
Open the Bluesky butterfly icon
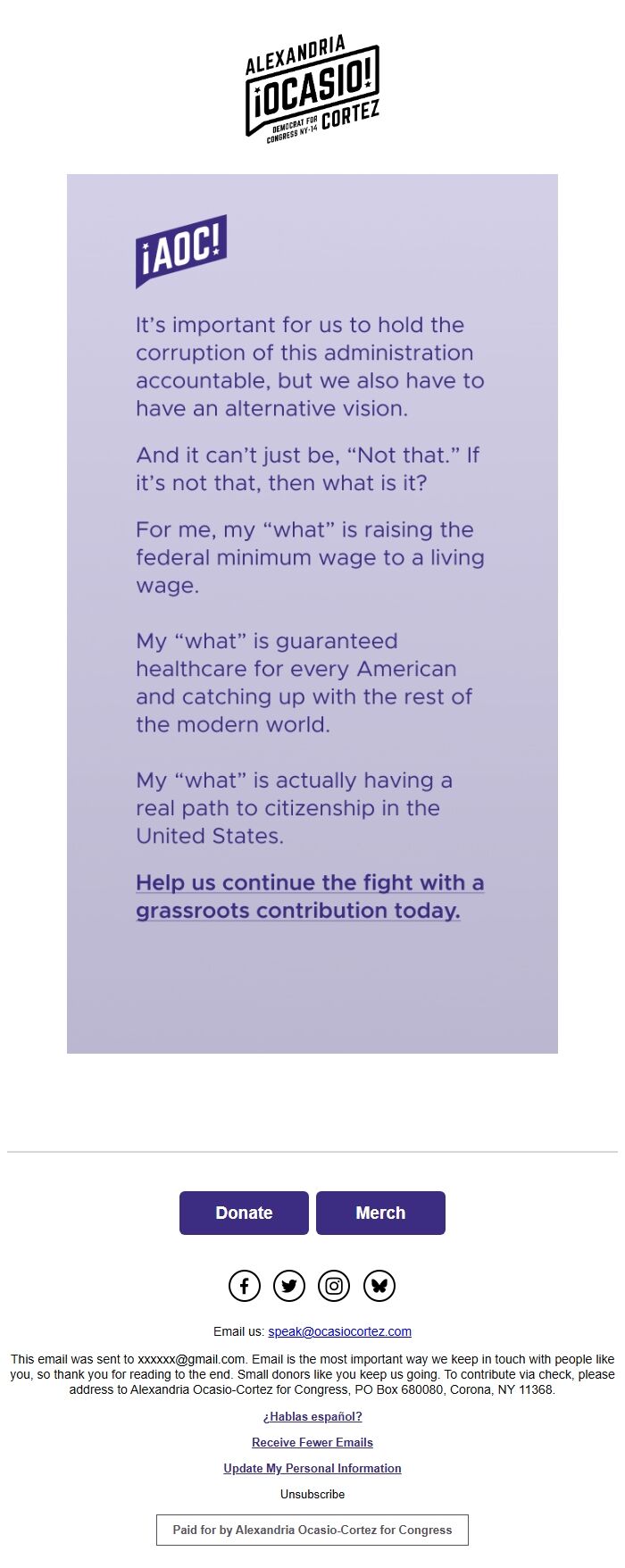tap(379, 1286)
